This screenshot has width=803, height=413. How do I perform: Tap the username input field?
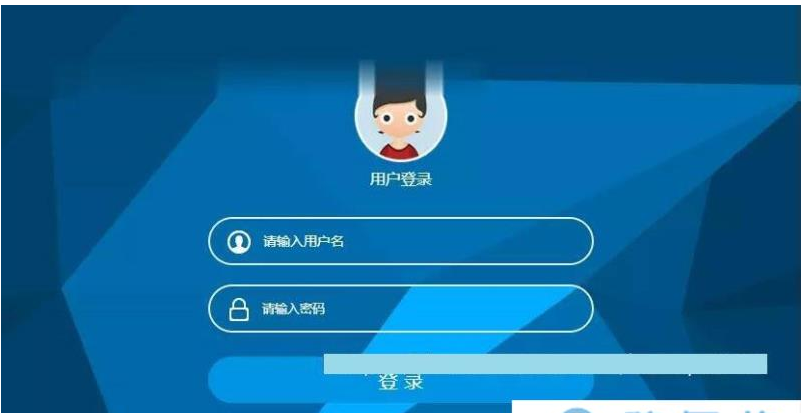pos(400,242)
